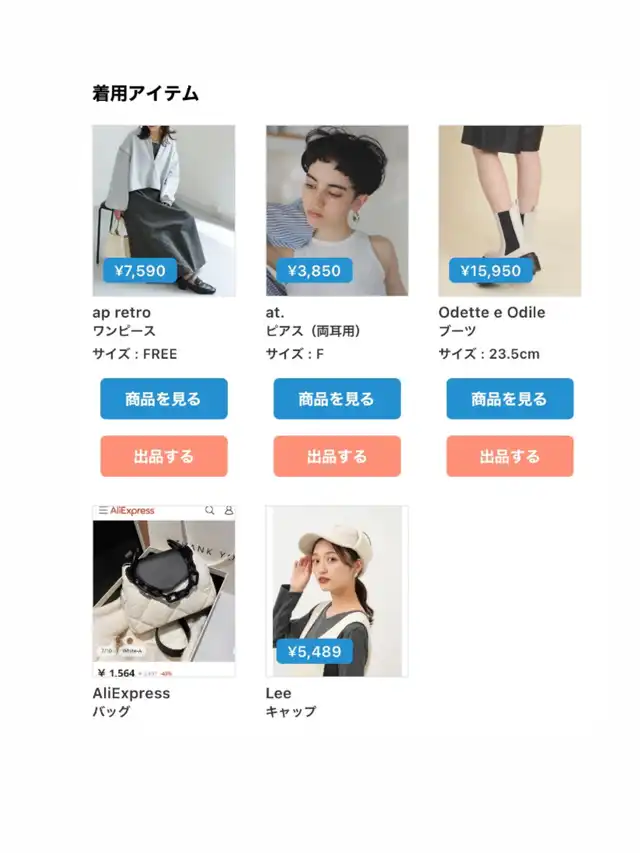The height and width of the screenshot is (853, 640).
Task: List the Odette e Odile boots with 出品する
Action: (x=510, y=456)
